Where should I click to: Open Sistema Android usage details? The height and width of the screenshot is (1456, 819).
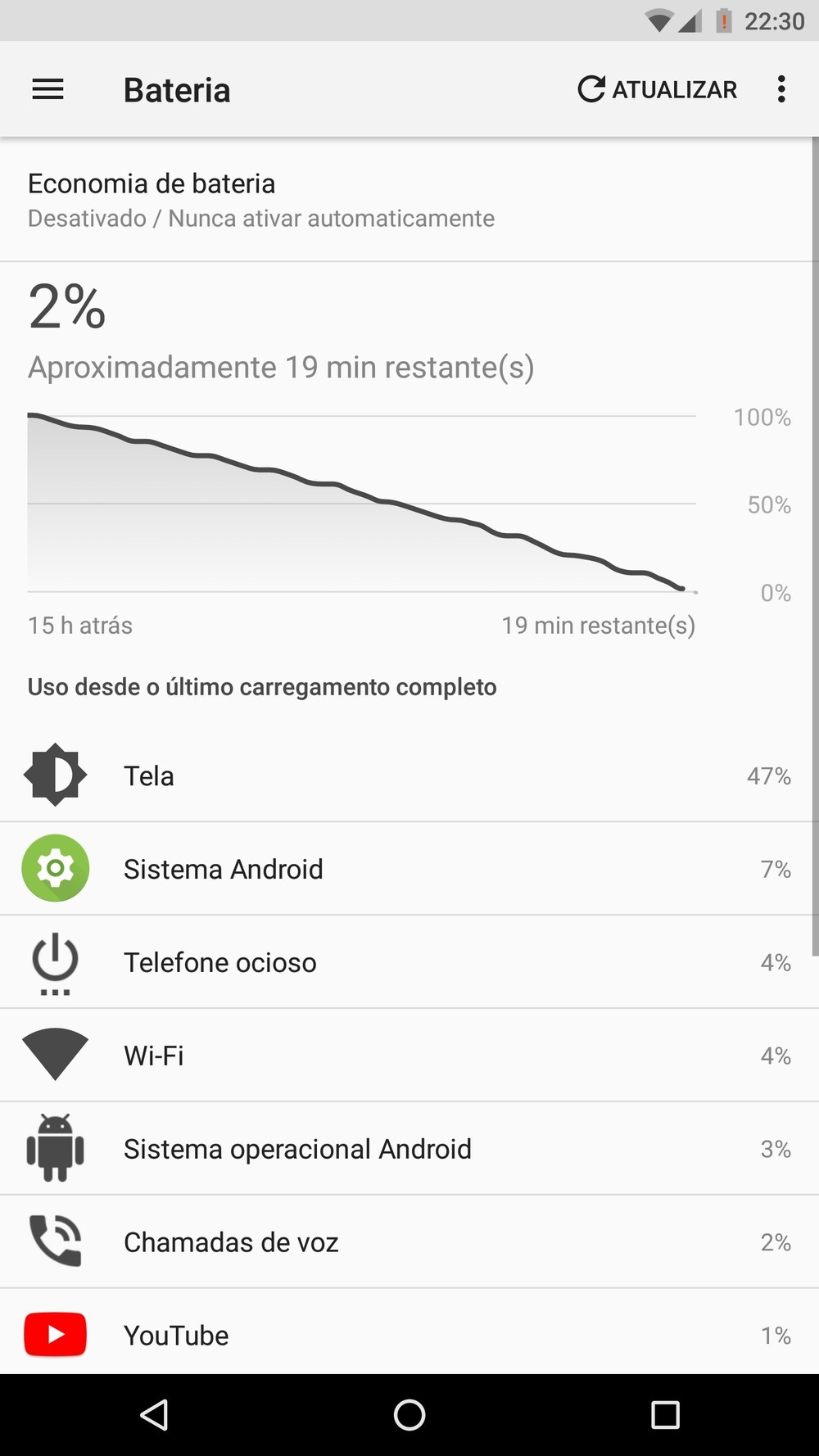409,869
